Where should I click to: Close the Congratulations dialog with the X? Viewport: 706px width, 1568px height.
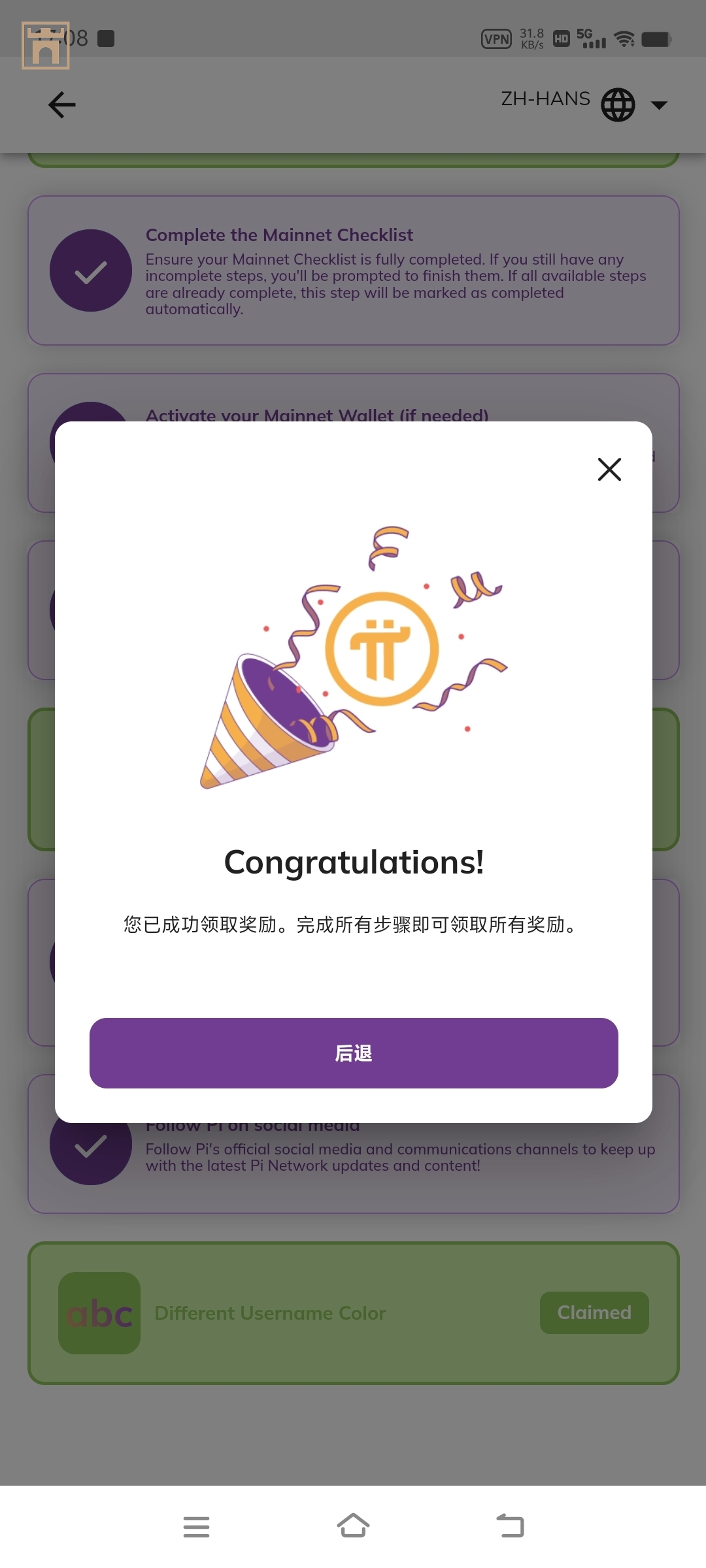coord(609,469)
